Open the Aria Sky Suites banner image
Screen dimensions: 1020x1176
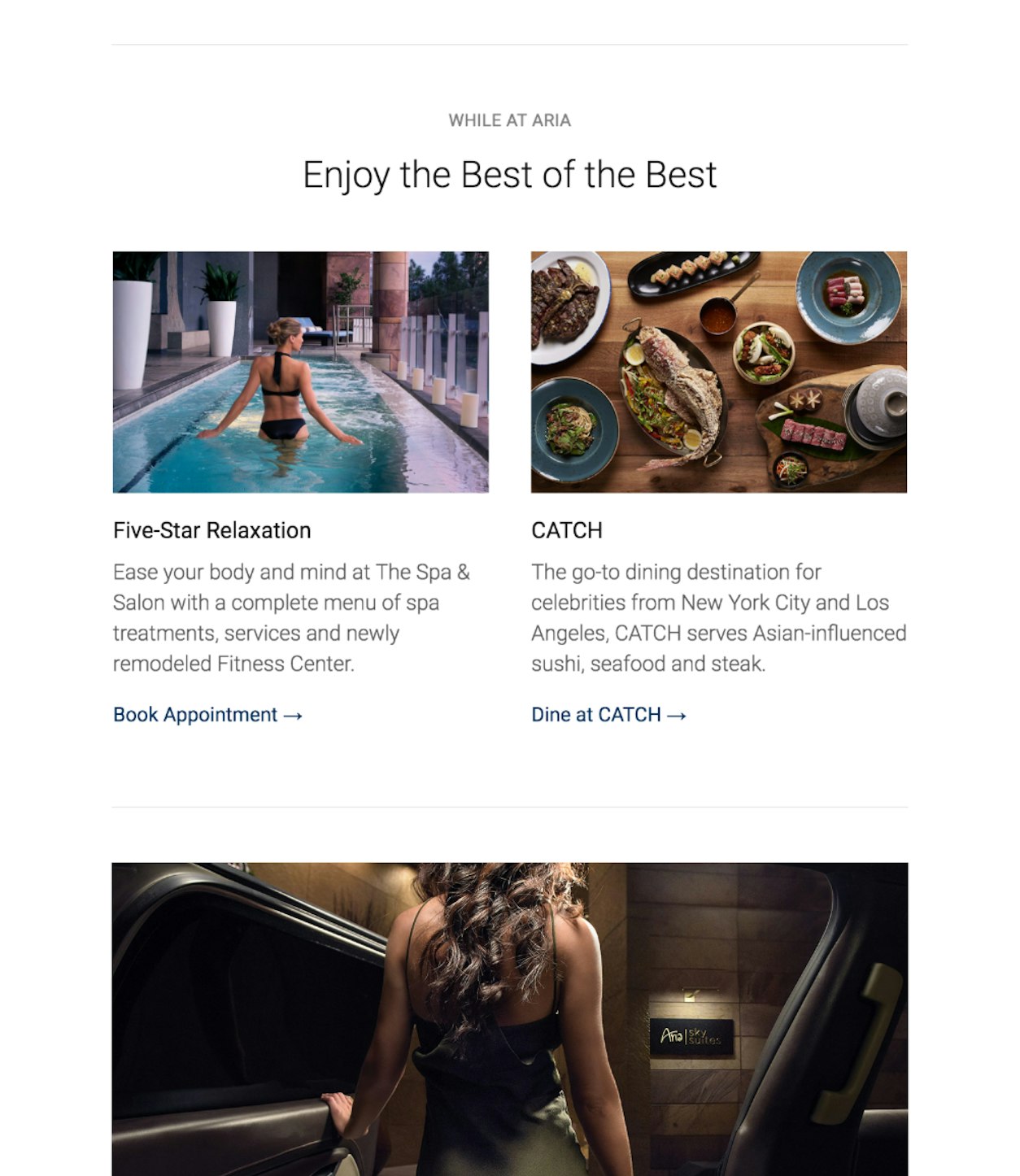pyautogui.click(x=509, y=1018)
